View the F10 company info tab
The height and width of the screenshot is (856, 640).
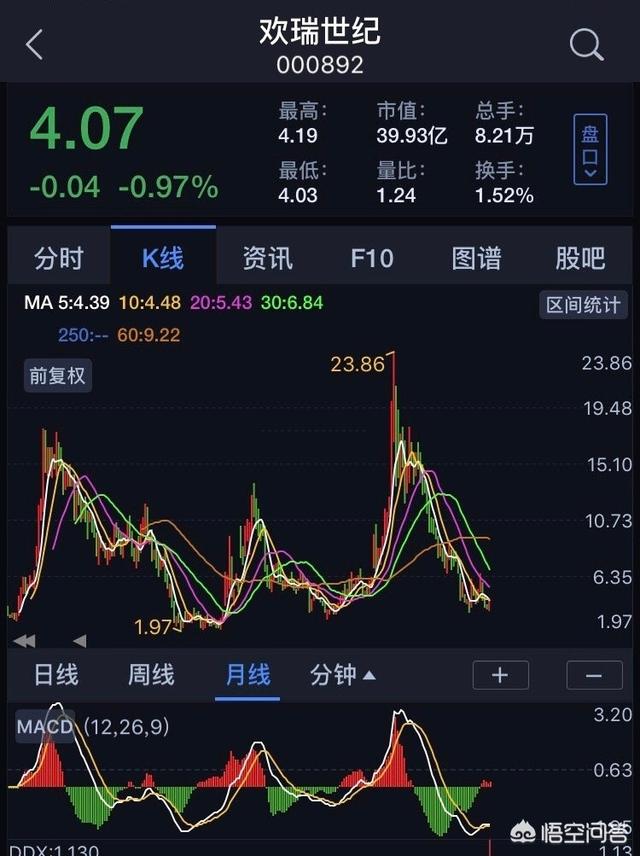point(372,258)
